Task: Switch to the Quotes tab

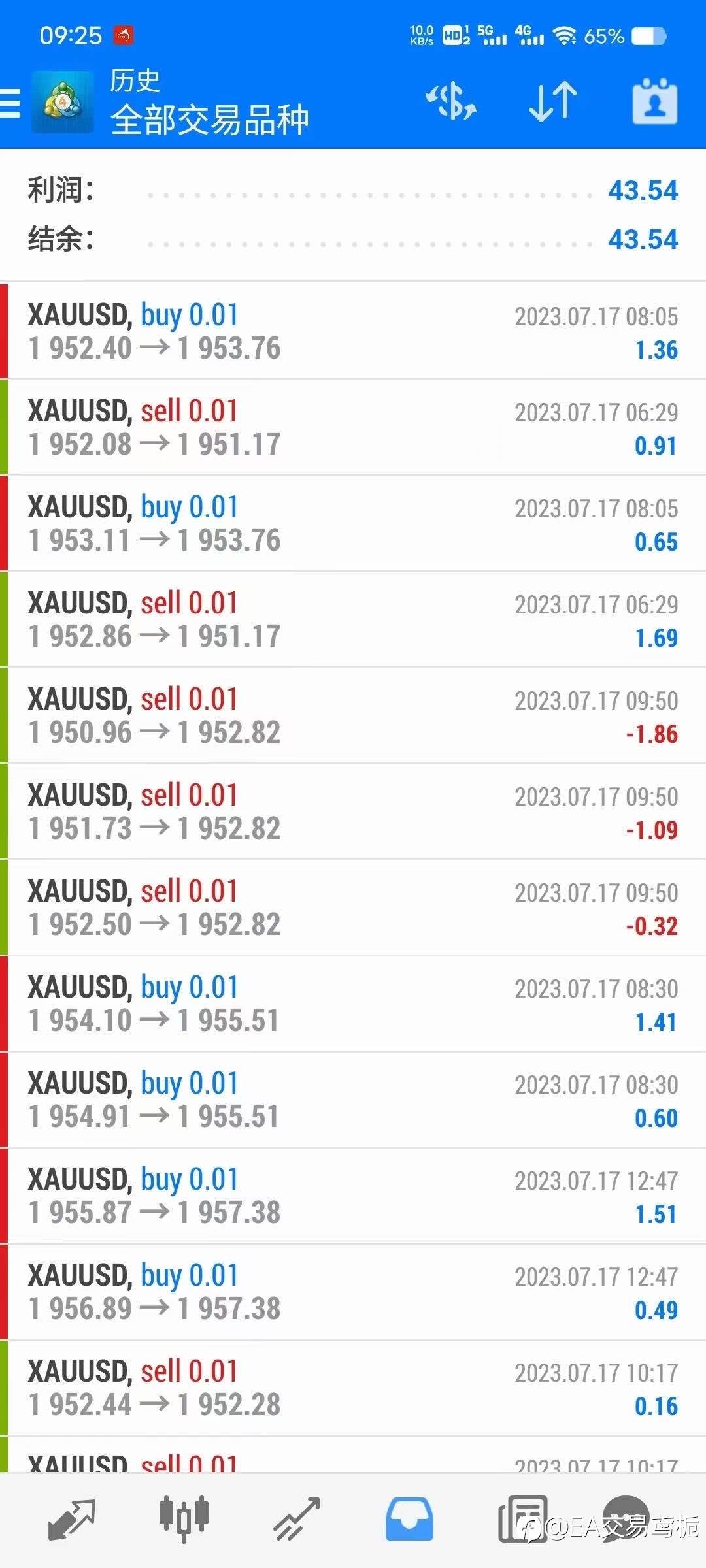Action: (72, 1518)
